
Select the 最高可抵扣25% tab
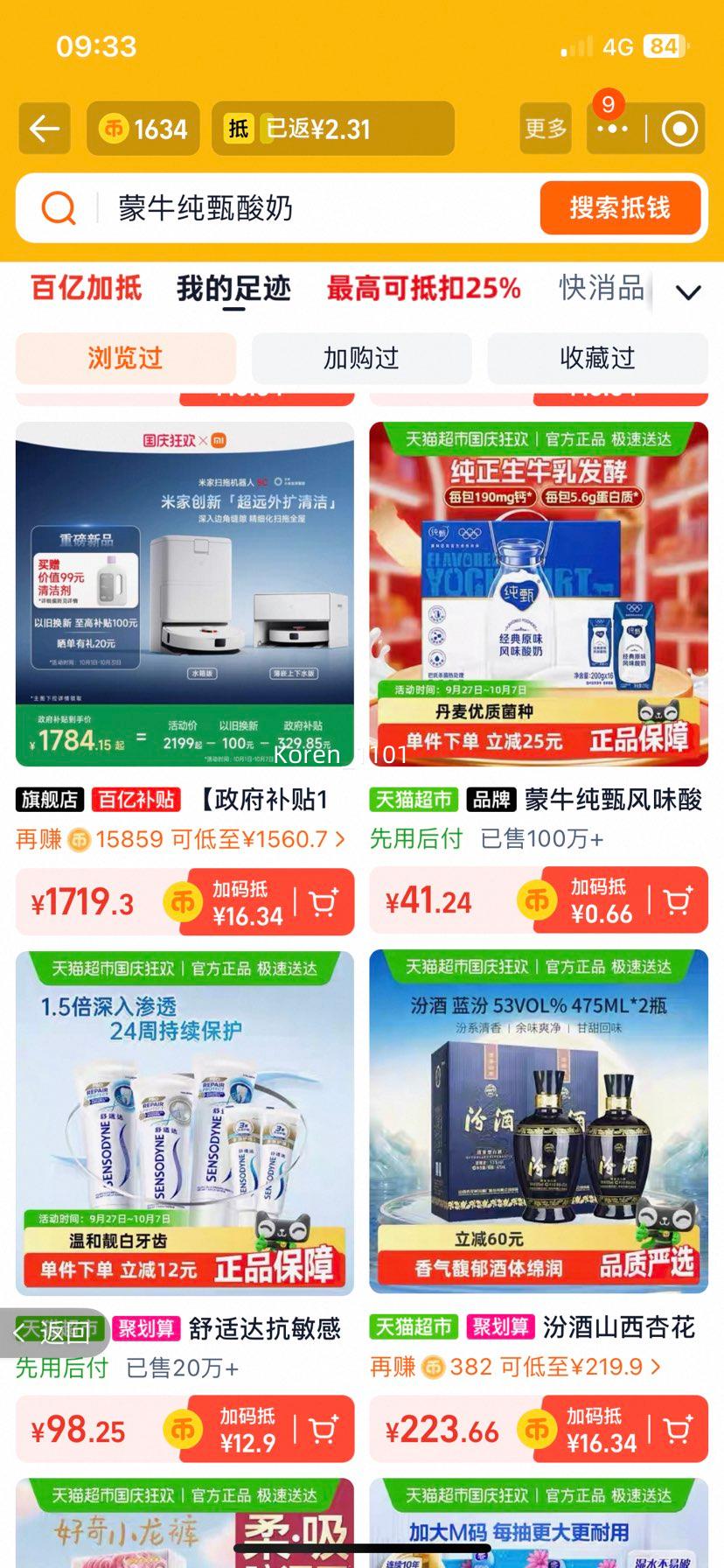point(423,288)
